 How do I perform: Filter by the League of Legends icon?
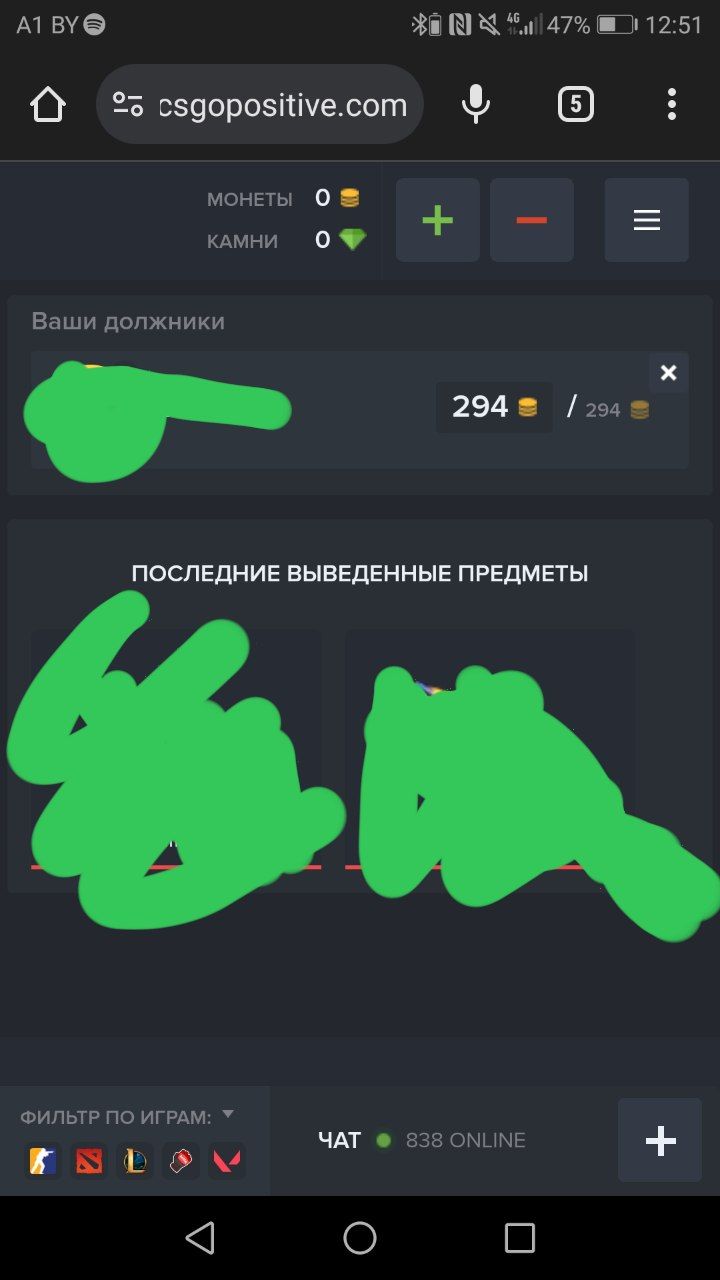(135, 1161)
